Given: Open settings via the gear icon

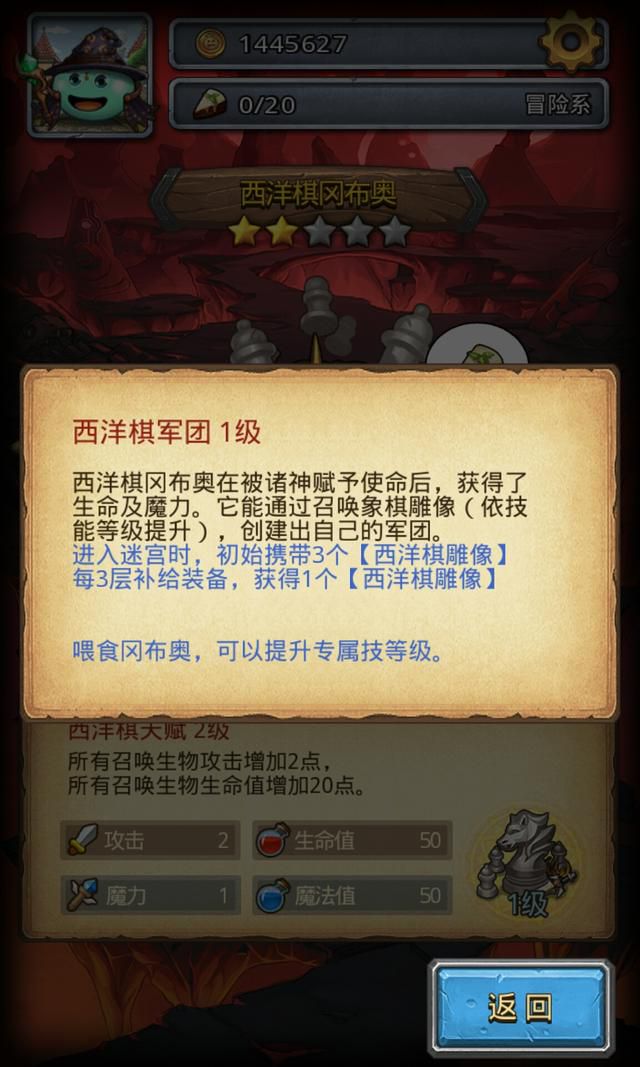Looking at the screenshot, I should pyautogui.click(x=570, y=42).
